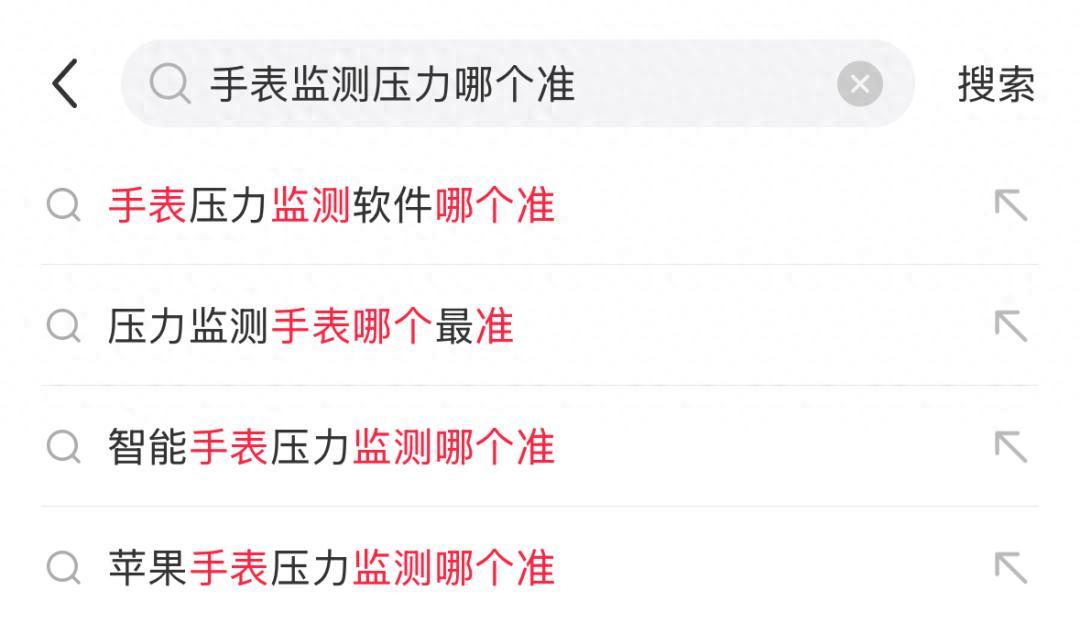Fill search box with 智能手表压力监测哪个准 arrow
This screenshot has height=623, width=1080.
click(1010, 447)
